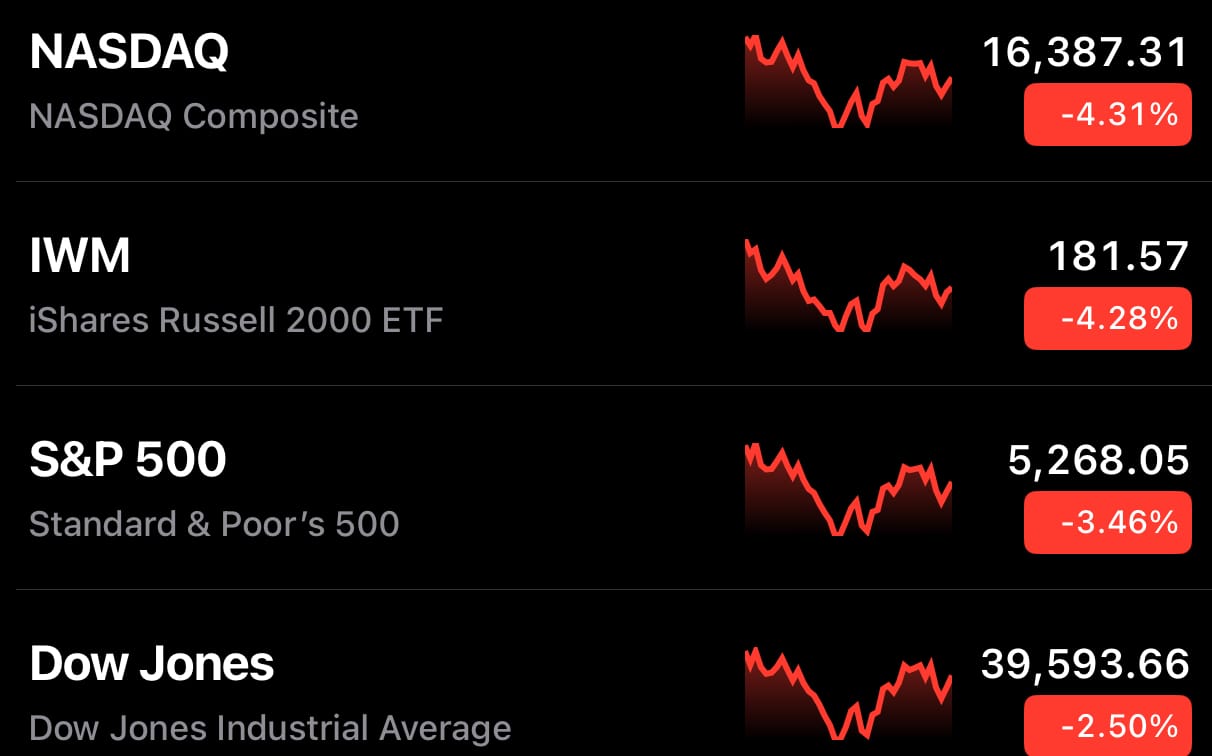
Task: Toggle the Dow Jones -2.50% change badge
Action: click(x=1107, y=724)
